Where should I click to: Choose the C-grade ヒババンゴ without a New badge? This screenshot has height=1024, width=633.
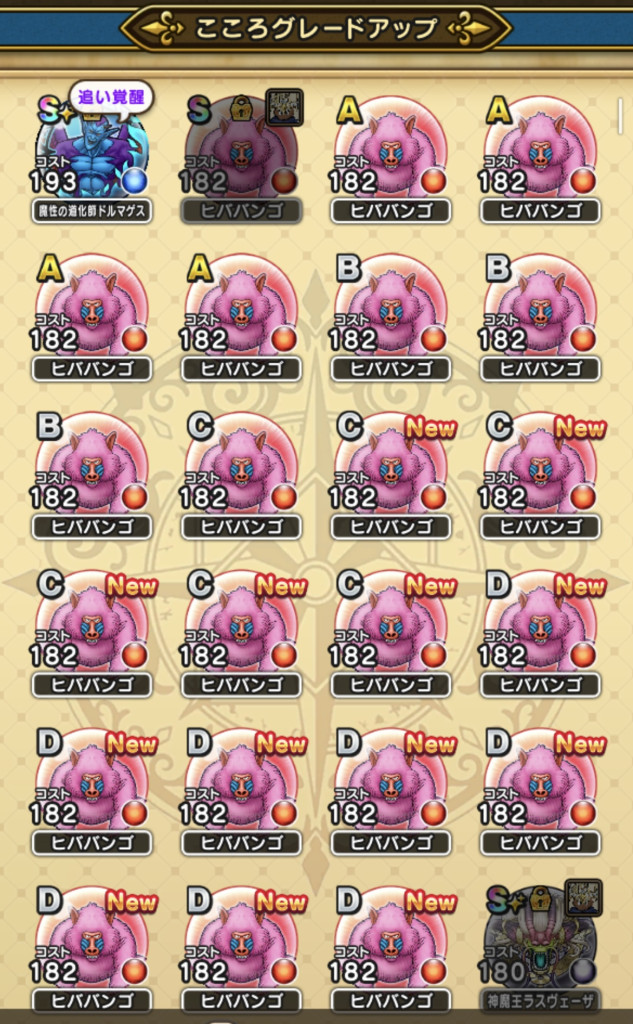click(241, 470)
